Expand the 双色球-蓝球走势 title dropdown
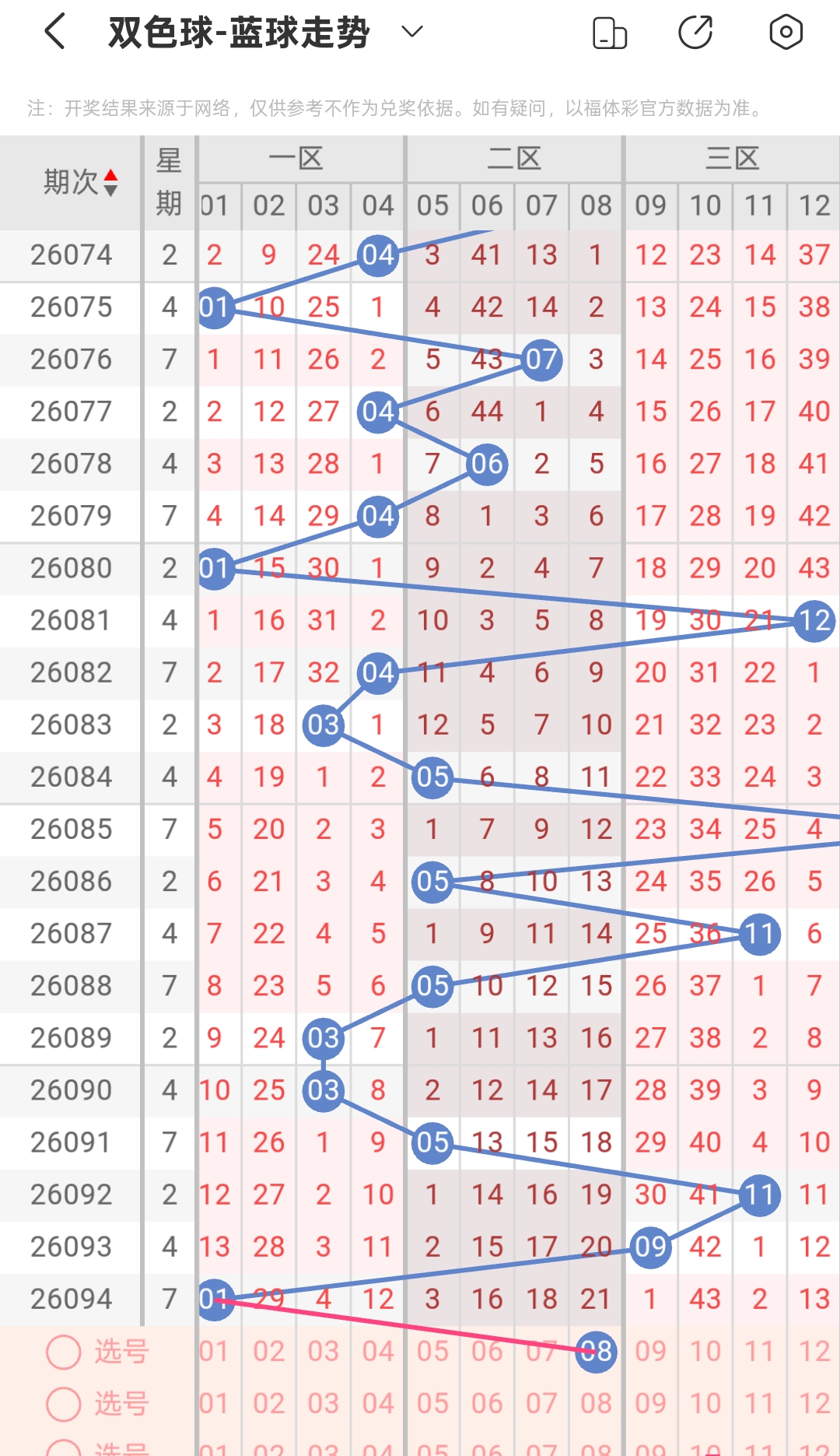Viewport: 840px width, 1456px height. [411, 32]
